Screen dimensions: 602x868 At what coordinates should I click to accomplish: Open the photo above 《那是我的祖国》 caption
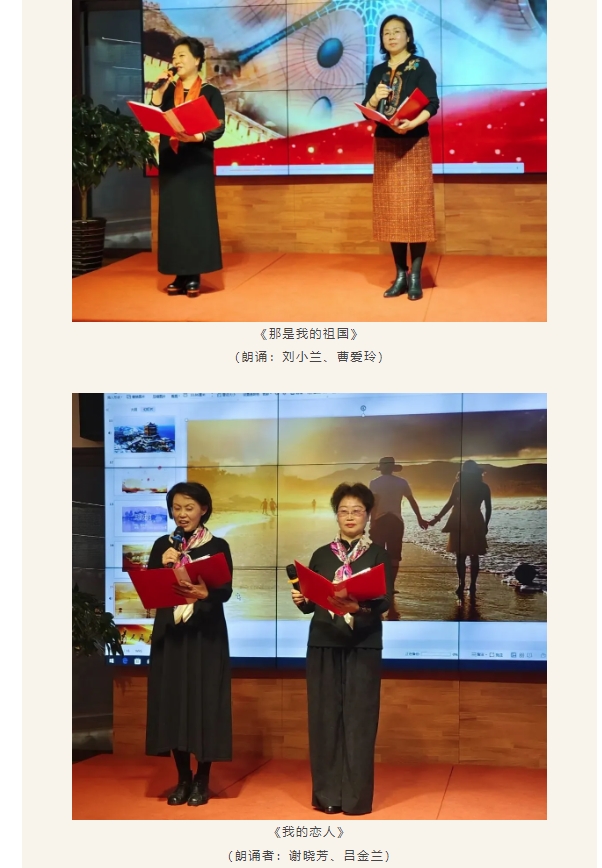[309, 160]
